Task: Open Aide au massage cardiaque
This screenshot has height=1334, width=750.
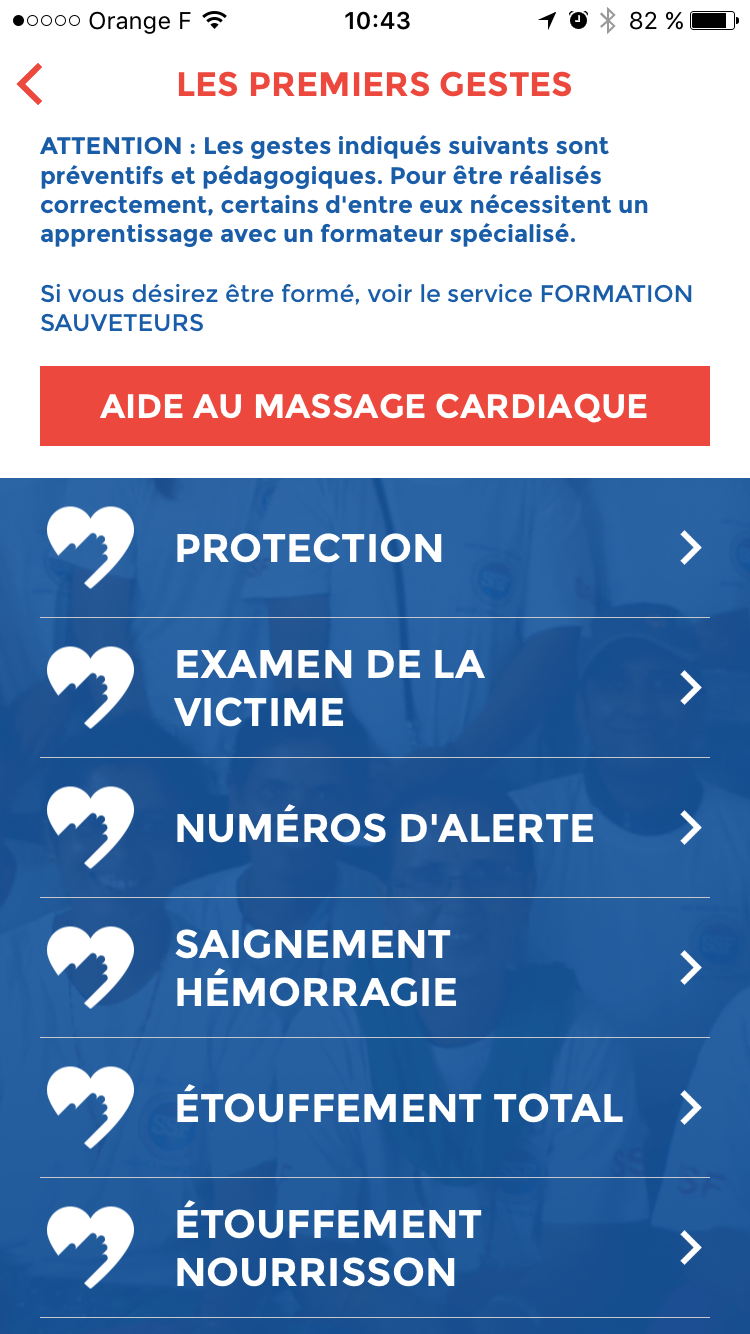Action: click(x=374, y=406)
